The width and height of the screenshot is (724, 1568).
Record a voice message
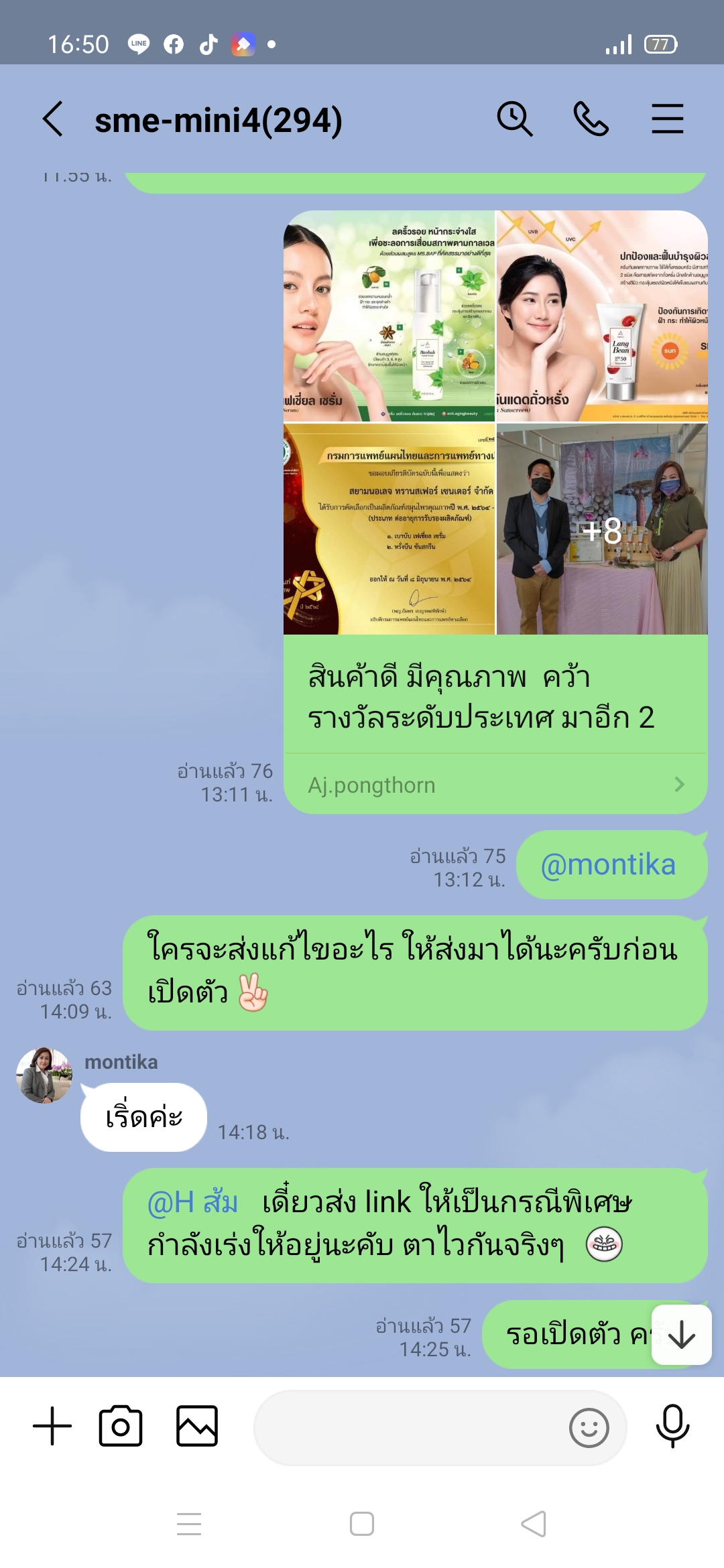tap(672, 1426)
